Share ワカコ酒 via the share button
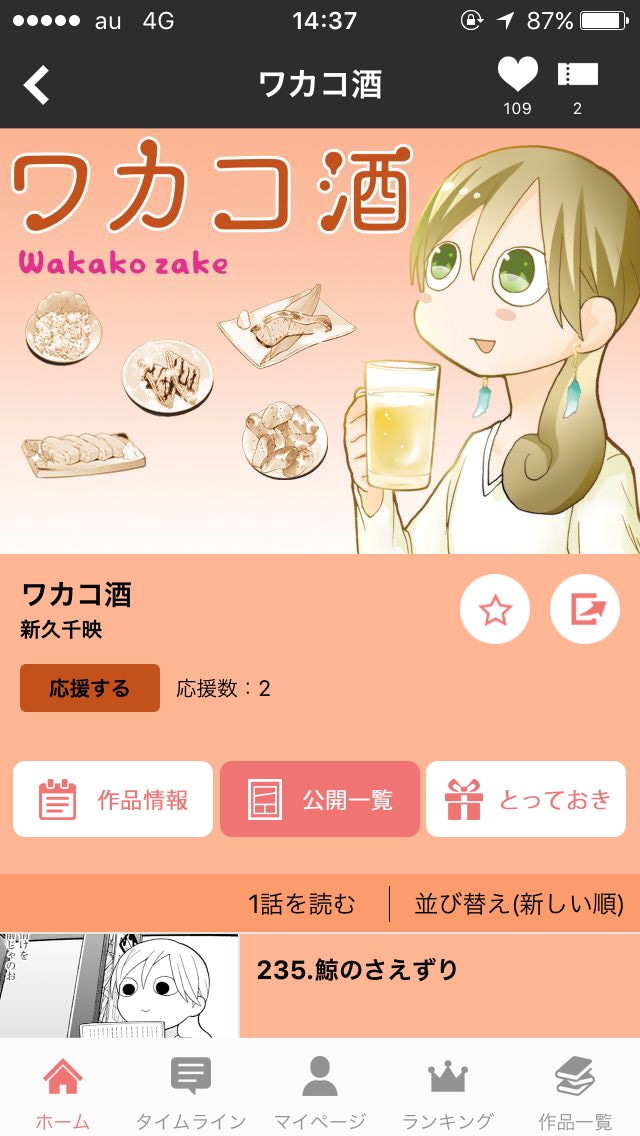Screen dimensions: 640x1136 pyautogui.click(x=585, y=609)
